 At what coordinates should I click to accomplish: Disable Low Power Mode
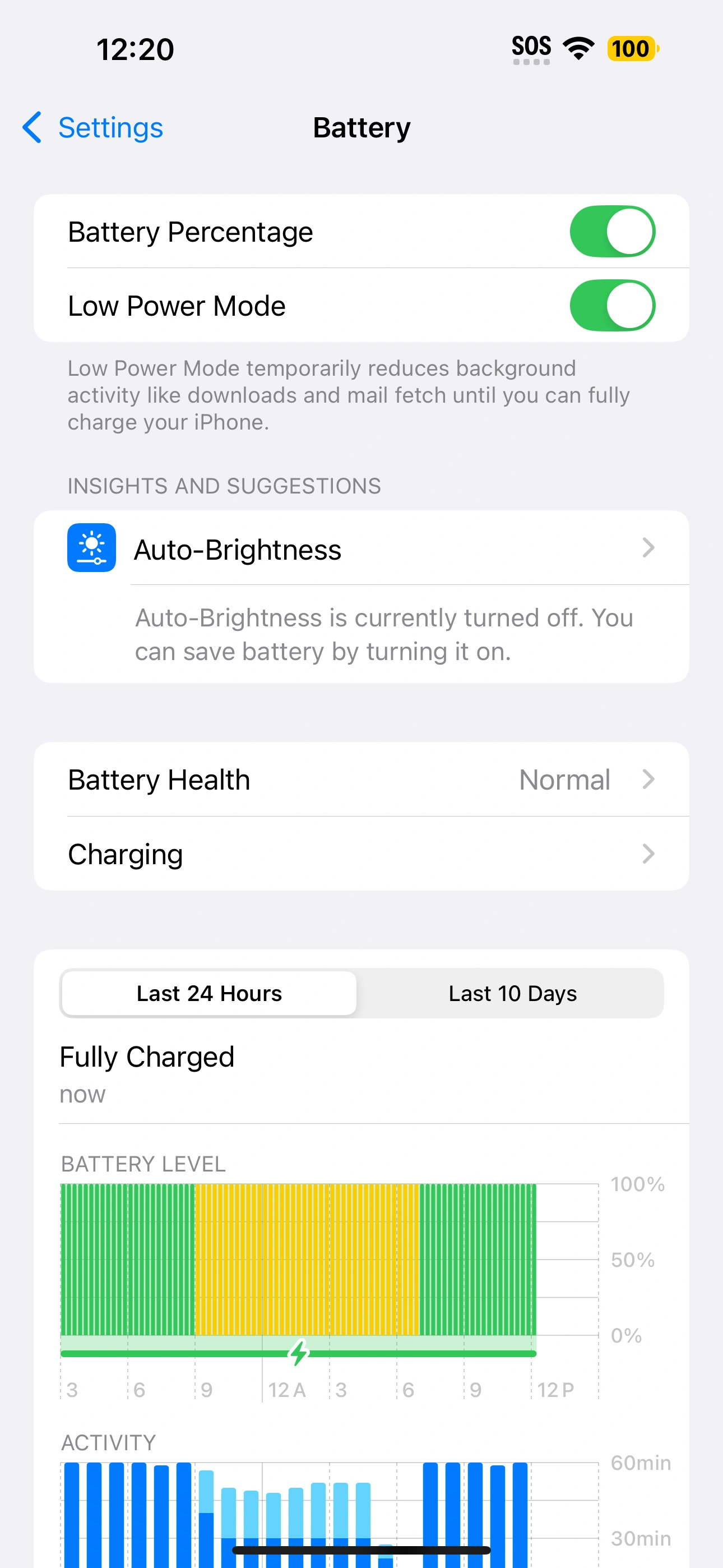click(x=611, y=306)
